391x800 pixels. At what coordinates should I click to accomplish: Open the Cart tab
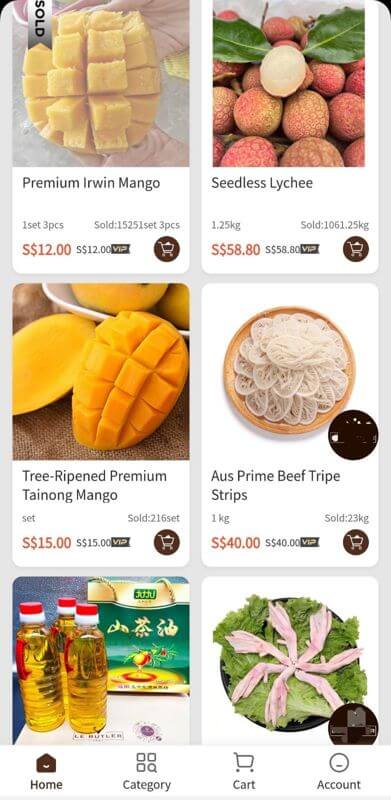coord(244,772)
